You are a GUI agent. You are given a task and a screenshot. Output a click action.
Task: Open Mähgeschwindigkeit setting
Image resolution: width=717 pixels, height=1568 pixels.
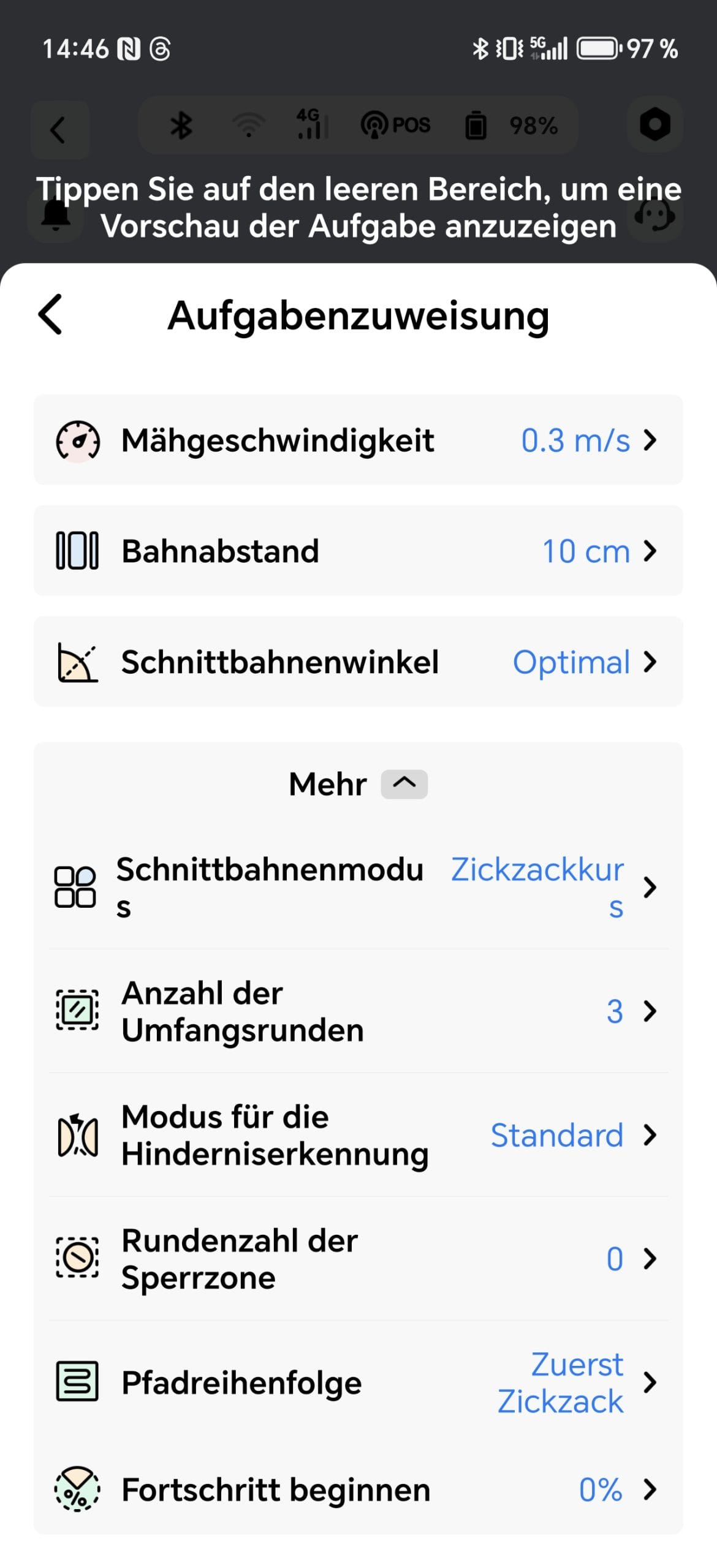pos(358,440)
